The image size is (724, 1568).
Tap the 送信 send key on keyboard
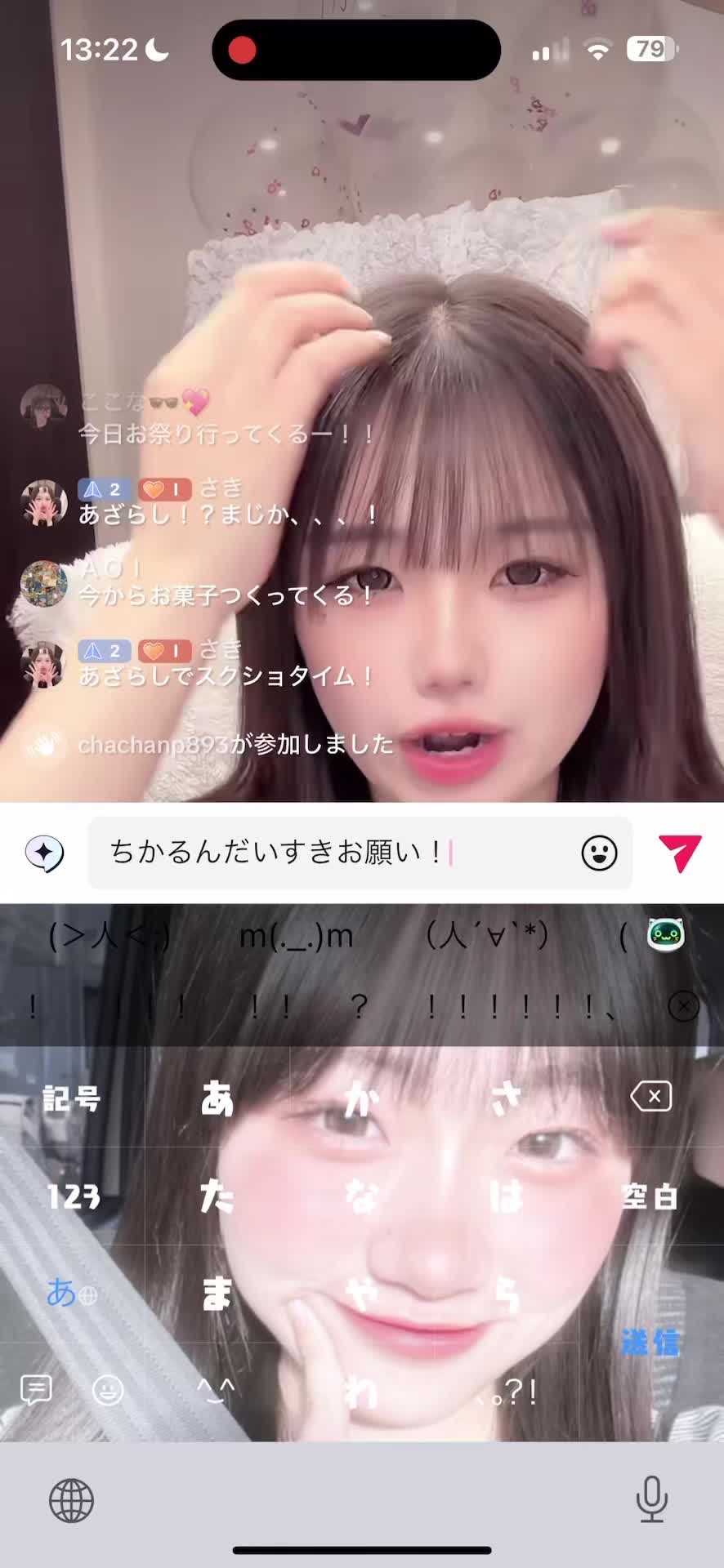click(x=650, y=1342)
